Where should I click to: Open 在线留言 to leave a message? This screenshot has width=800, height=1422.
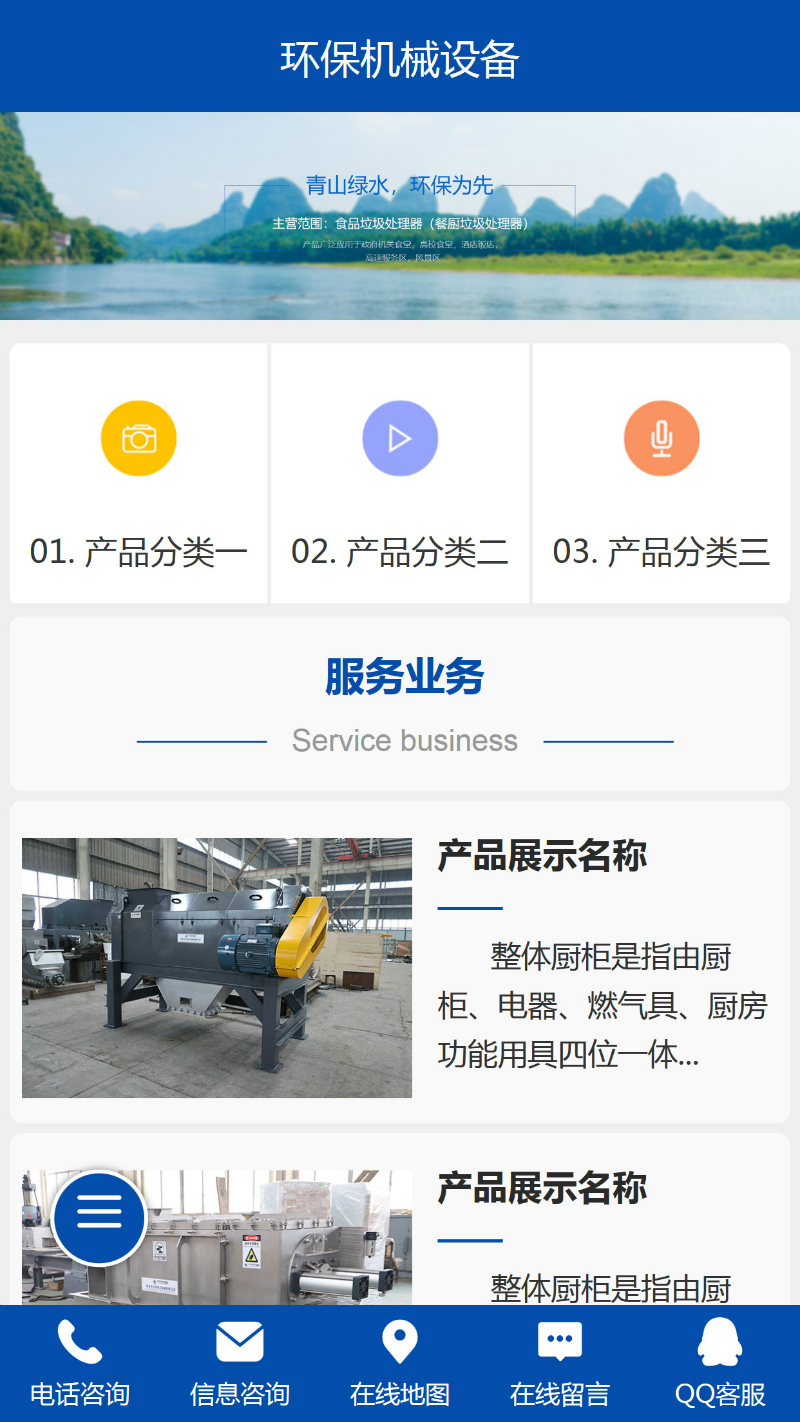(560, 1363)
